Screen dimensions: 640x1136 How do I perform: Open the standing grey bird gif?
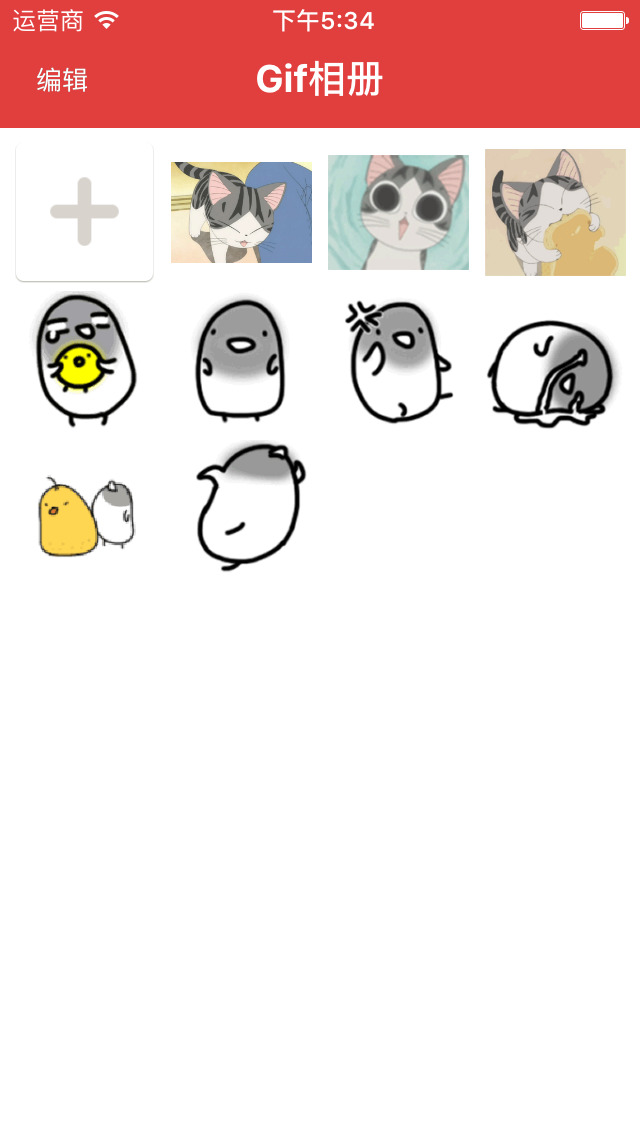click(240, 360)
